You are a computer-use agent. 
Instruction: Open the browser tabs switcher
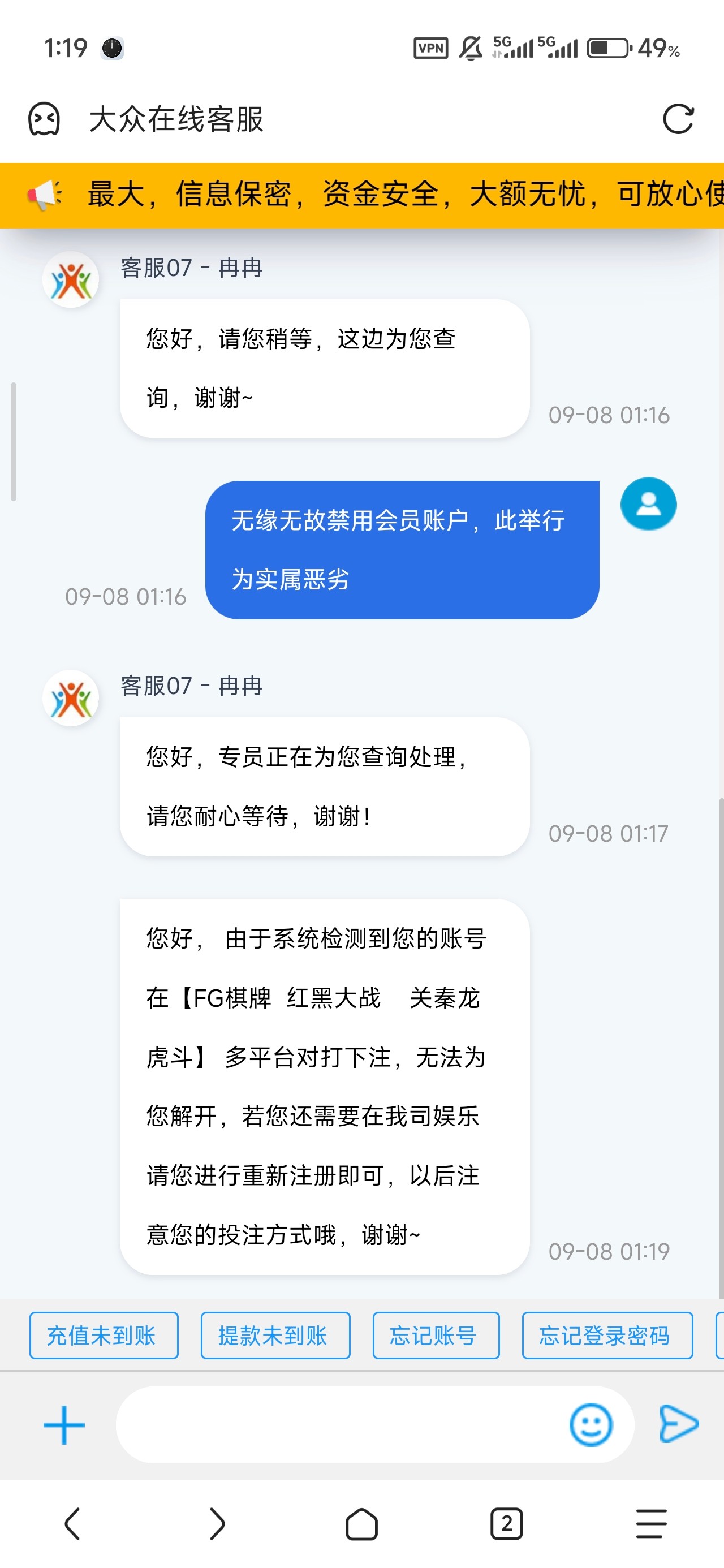[x=506, y=1523]
